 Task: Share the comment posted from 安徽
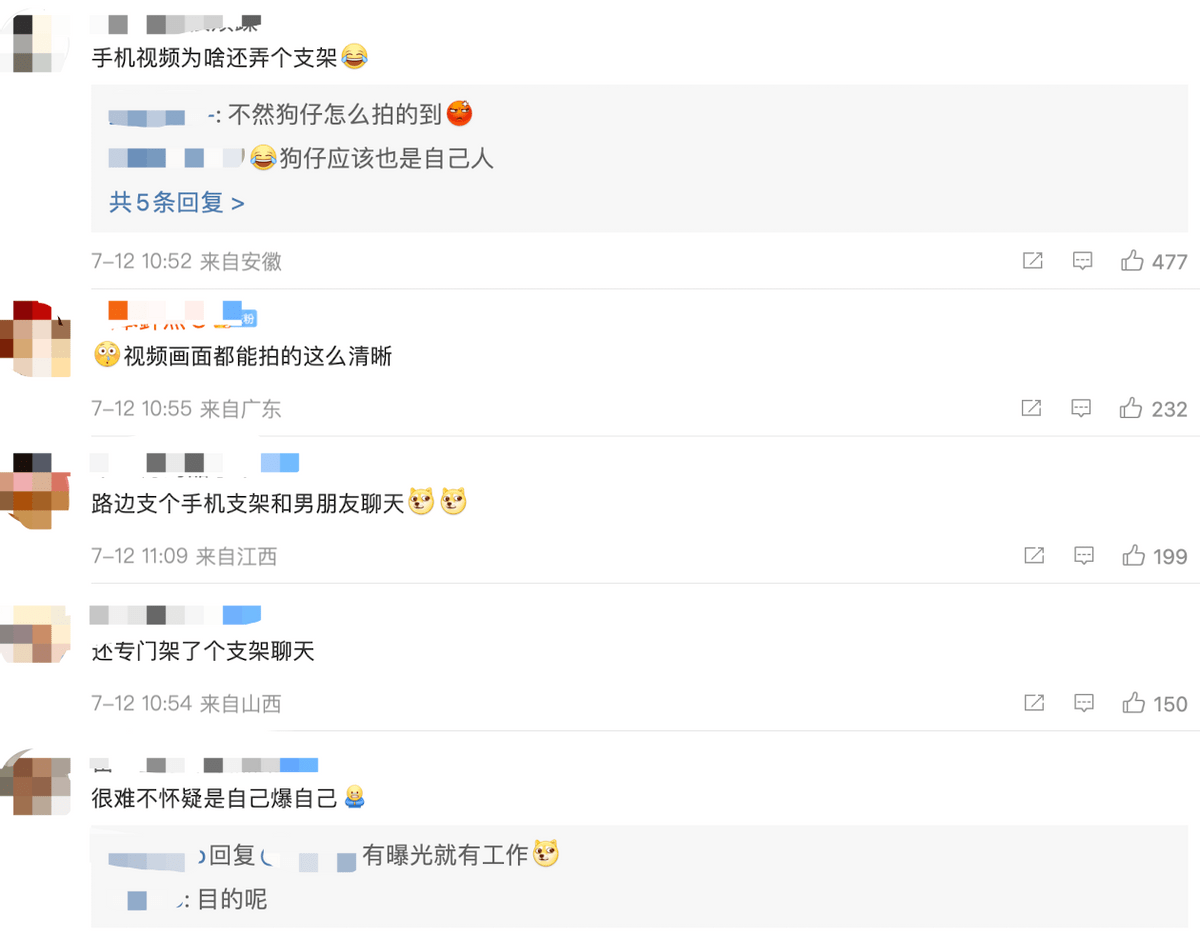point(1033,261)
